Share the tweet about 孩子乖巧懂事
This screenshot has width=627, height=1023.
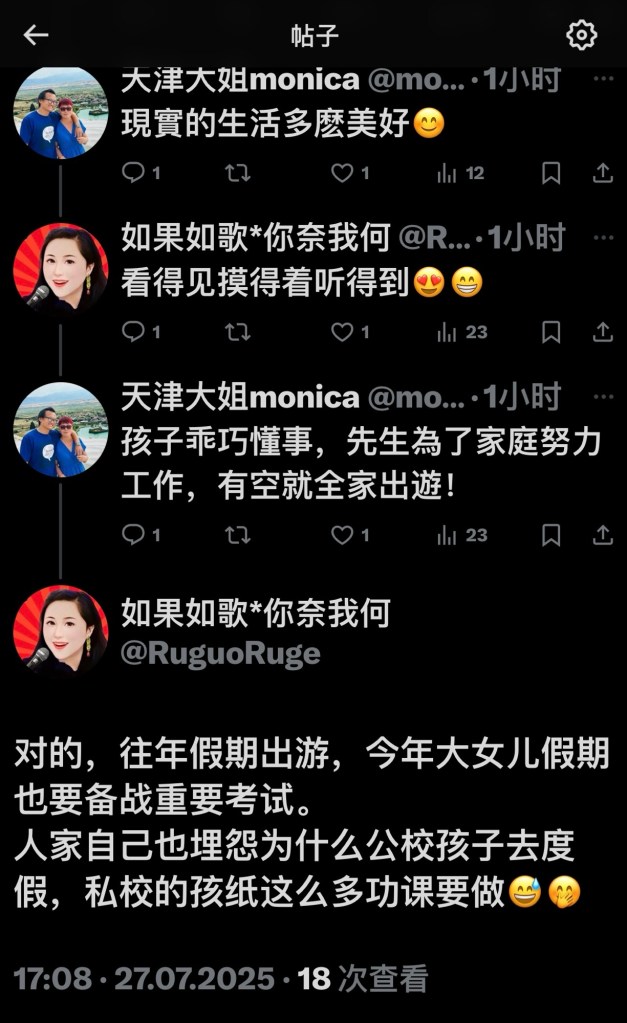click(x=602, y=535)
